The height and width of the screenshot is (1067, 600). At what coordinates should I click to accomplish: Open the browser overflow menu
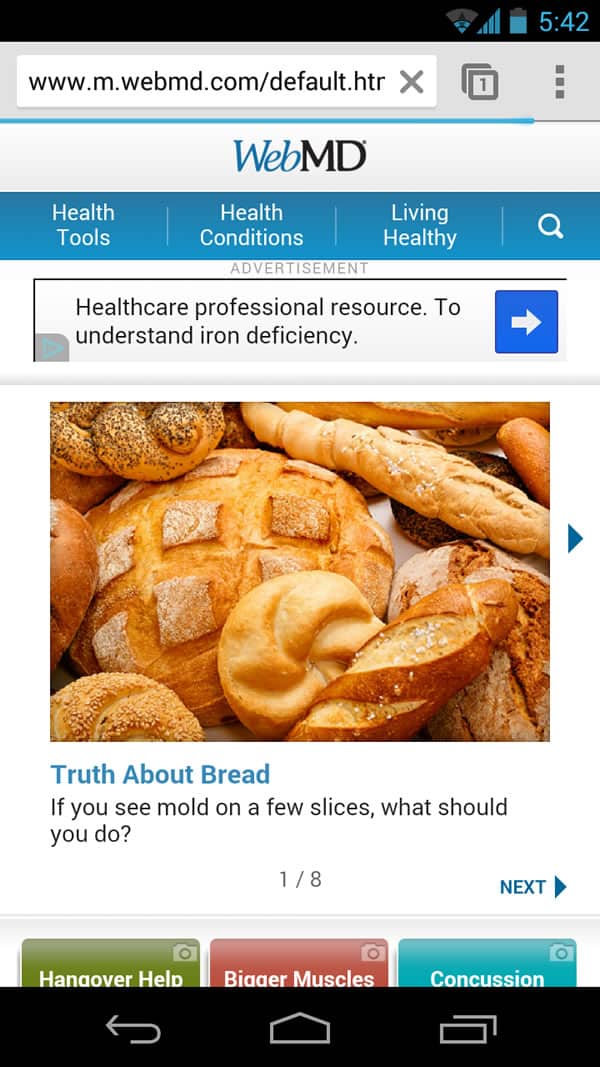pos(559,82)
